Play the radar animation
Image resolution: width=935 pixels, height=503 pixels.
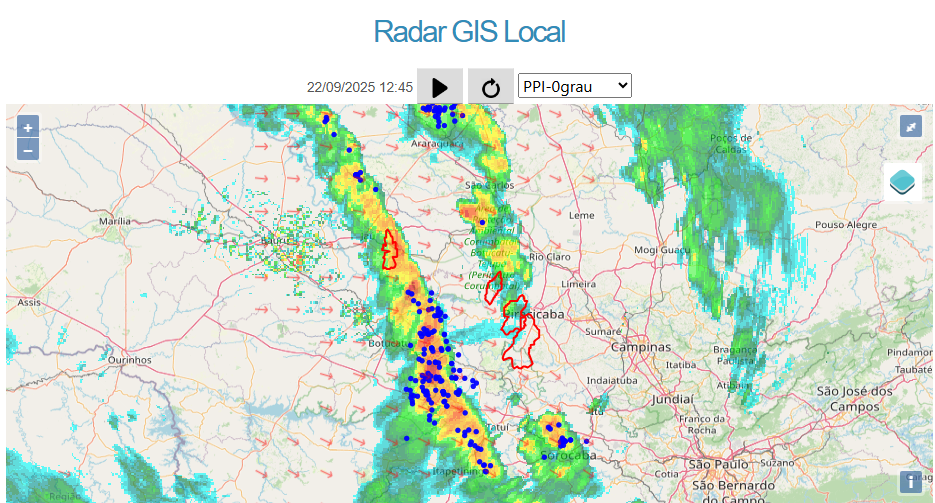tap(439, 87)
